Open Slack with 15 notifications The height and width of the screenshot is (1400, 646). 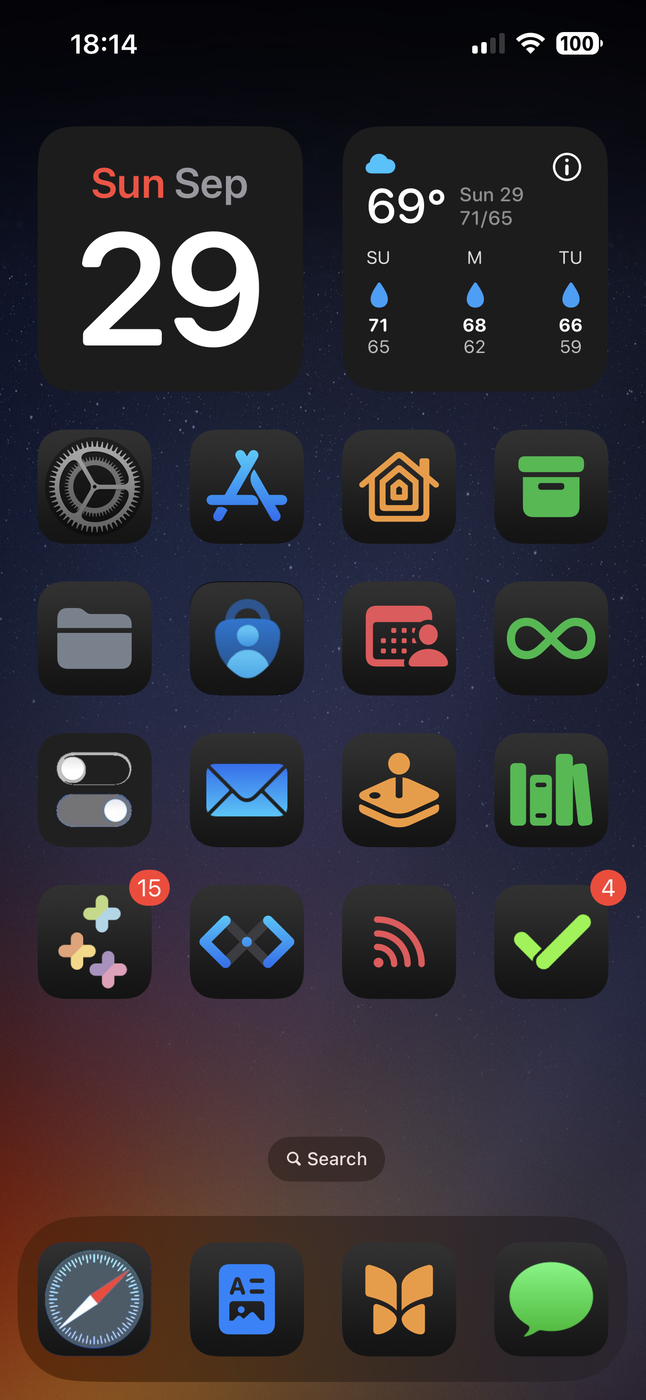pos(95,942)
